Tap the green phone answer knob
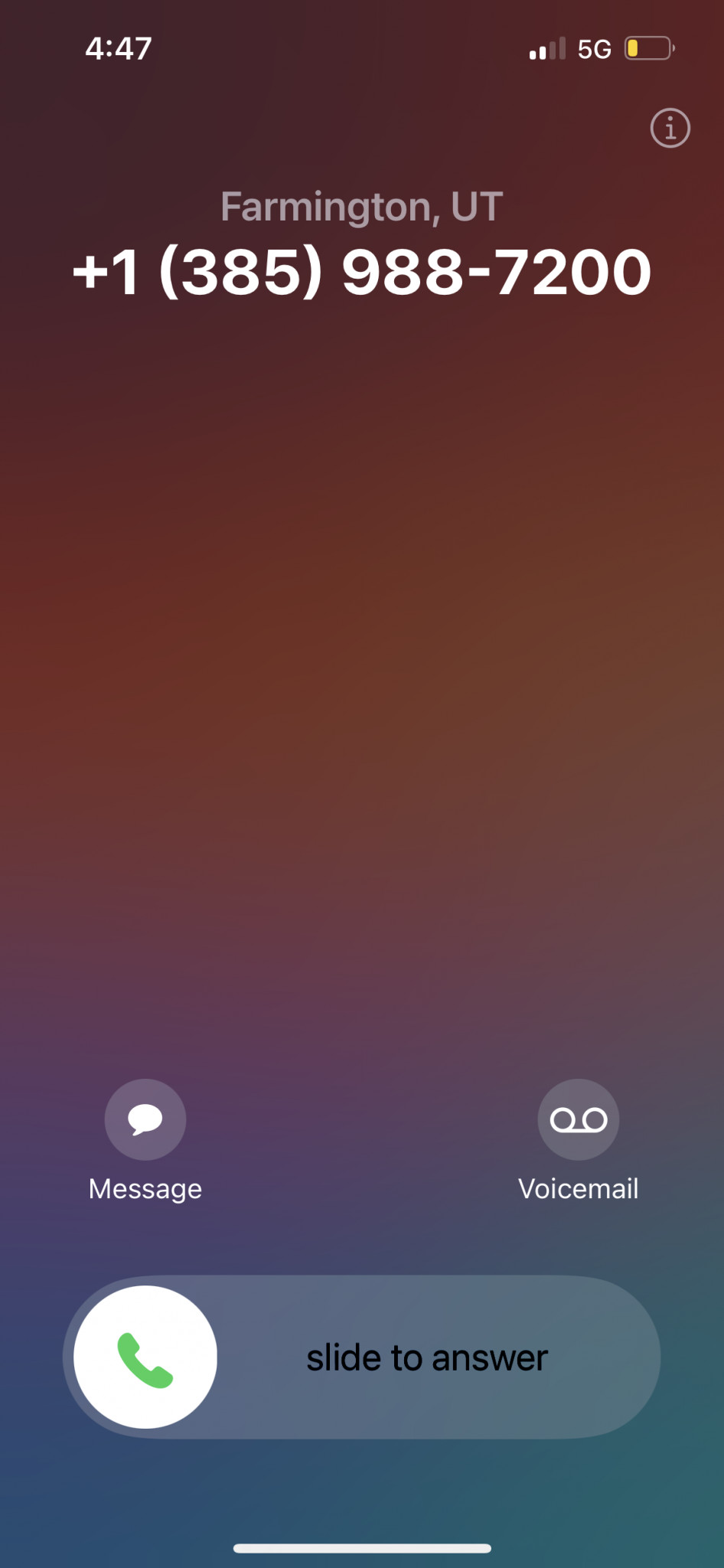724x1568 pixels. (x=145, y=1357)
